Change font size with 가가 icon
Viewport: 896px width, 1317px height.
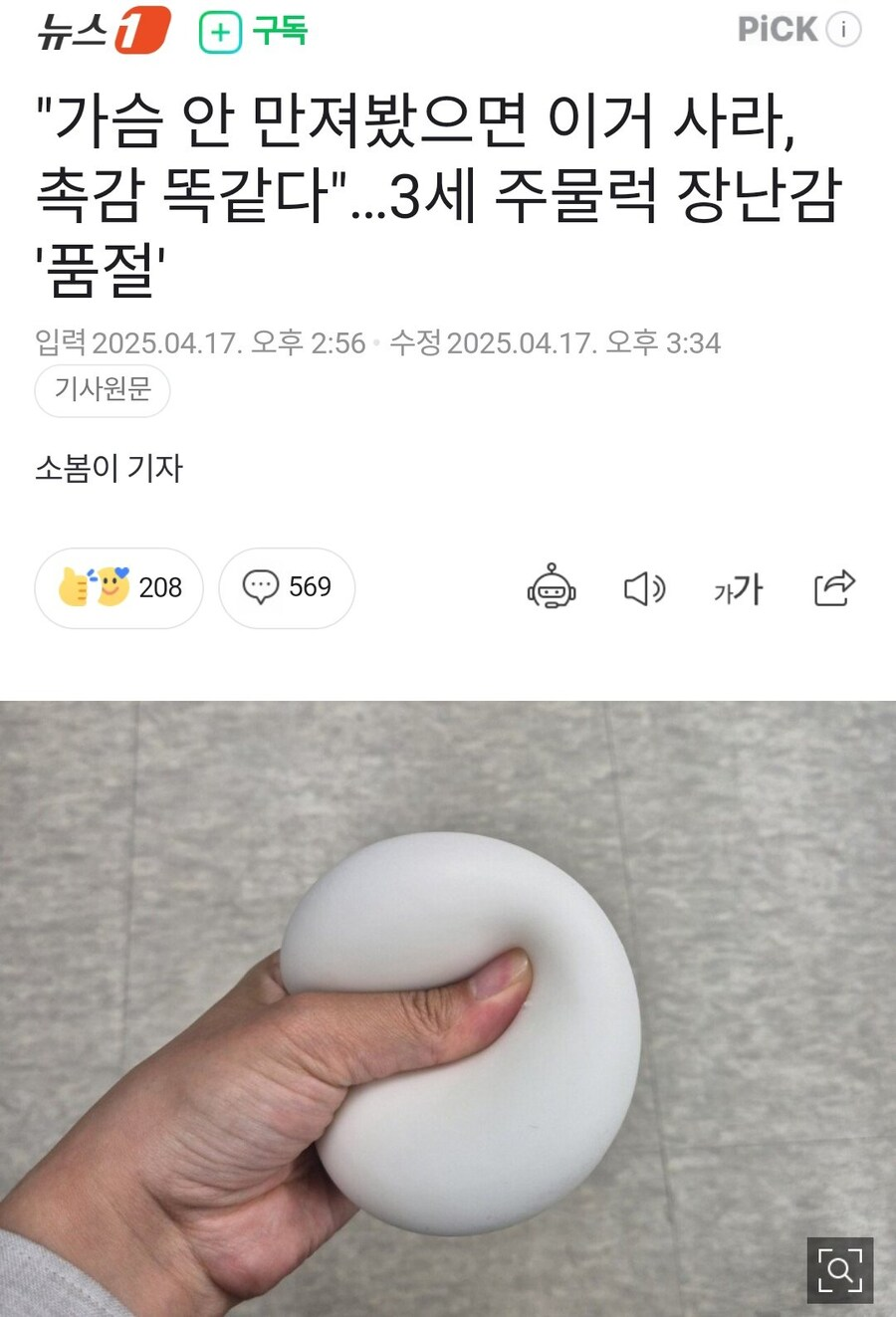click(738, 588)
